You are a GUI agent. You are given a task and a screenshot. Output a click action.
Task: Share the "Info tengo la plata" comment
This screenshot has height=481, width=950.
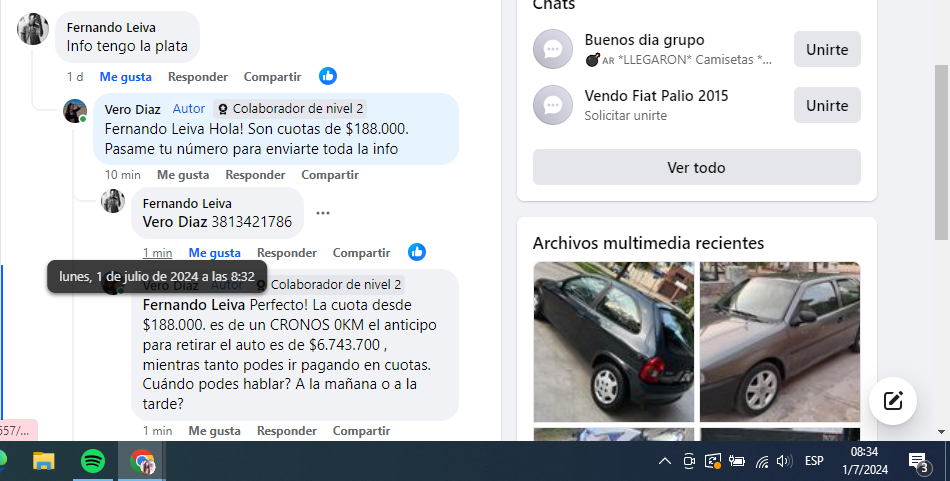click(272, 77)
